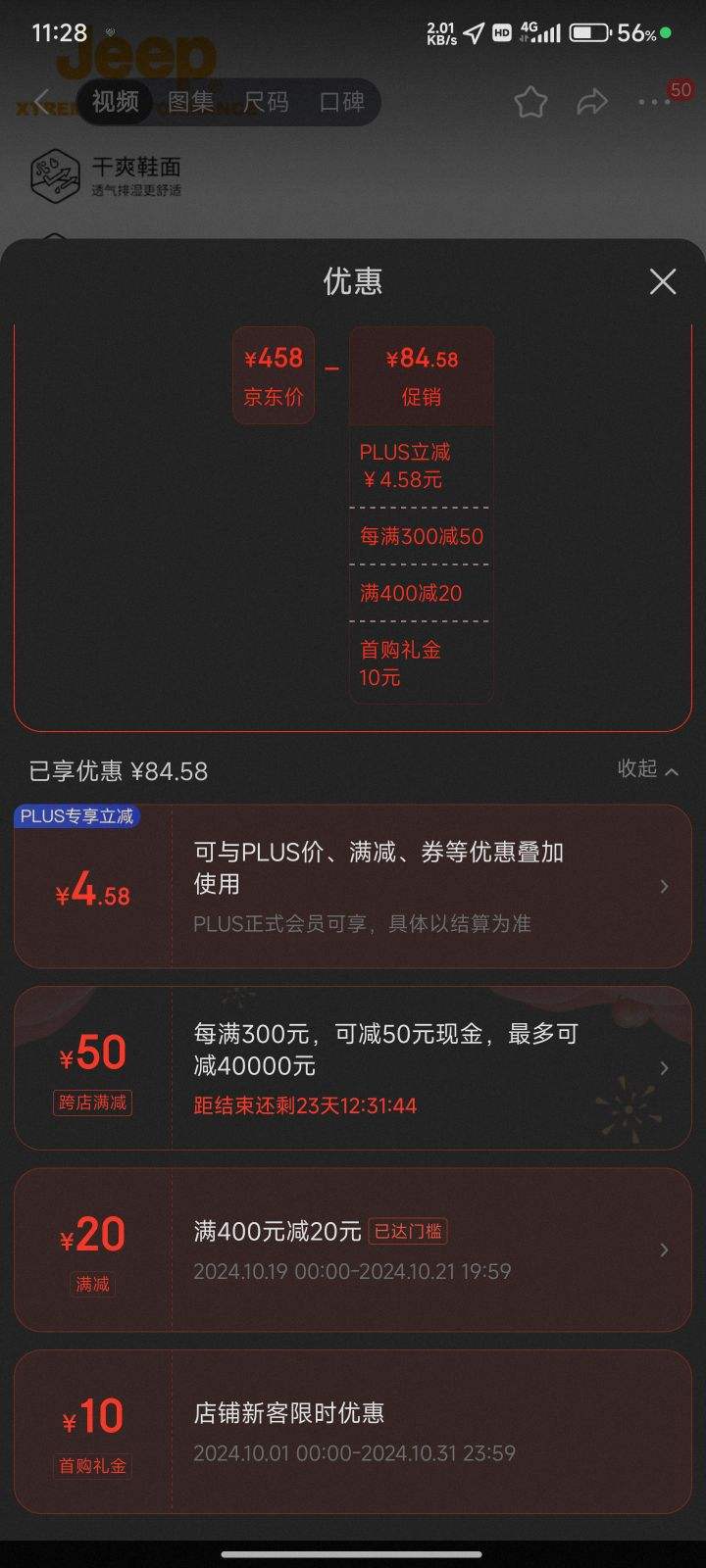Open the 满400元减20元 discount details
This screenshot has width=706, height=1568.
point(353,1249)
